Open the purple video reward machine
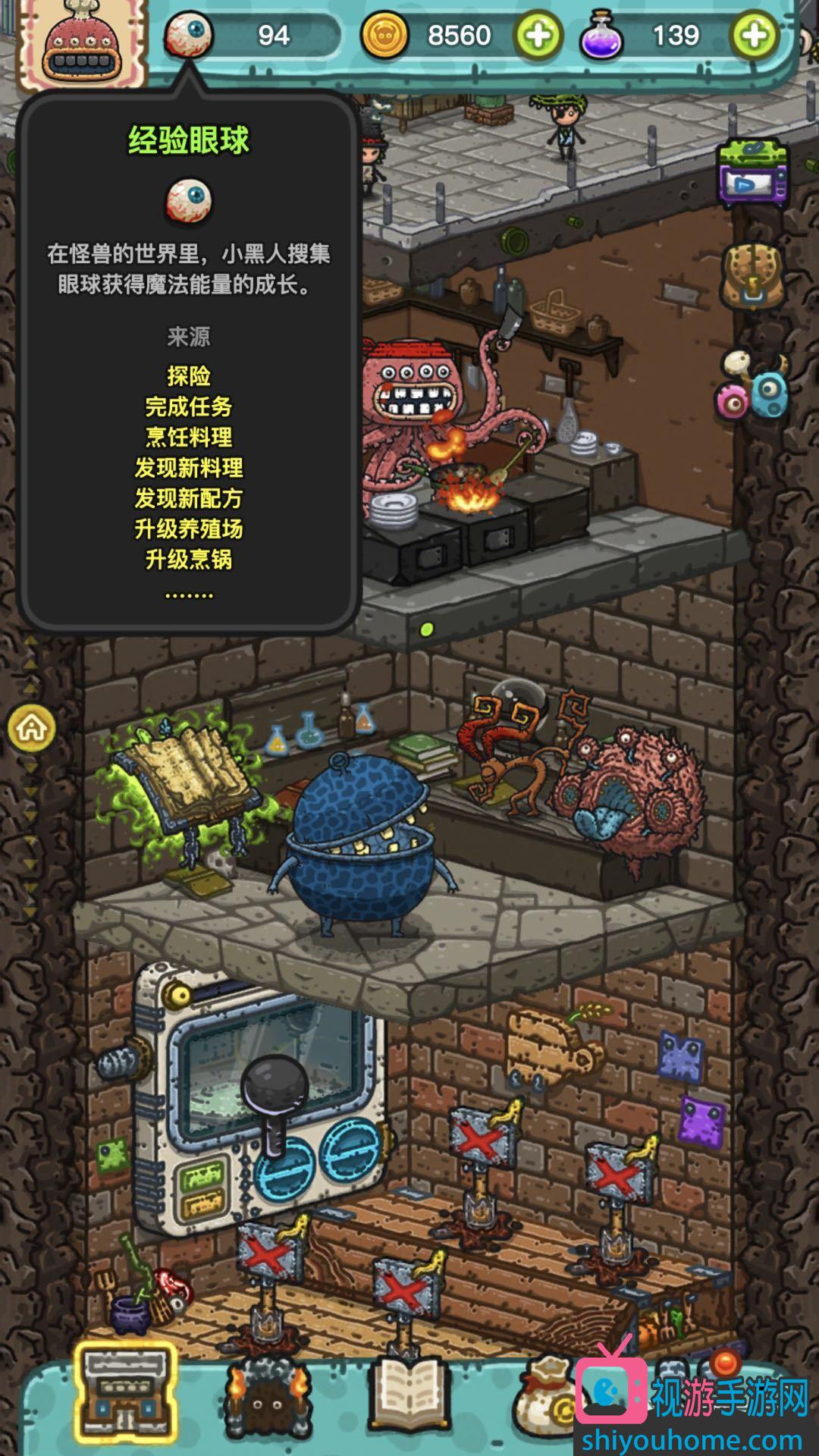Image resolution: width=819 pixels, height=1456 pixels. pyautogui.click(x=752, y=173)
